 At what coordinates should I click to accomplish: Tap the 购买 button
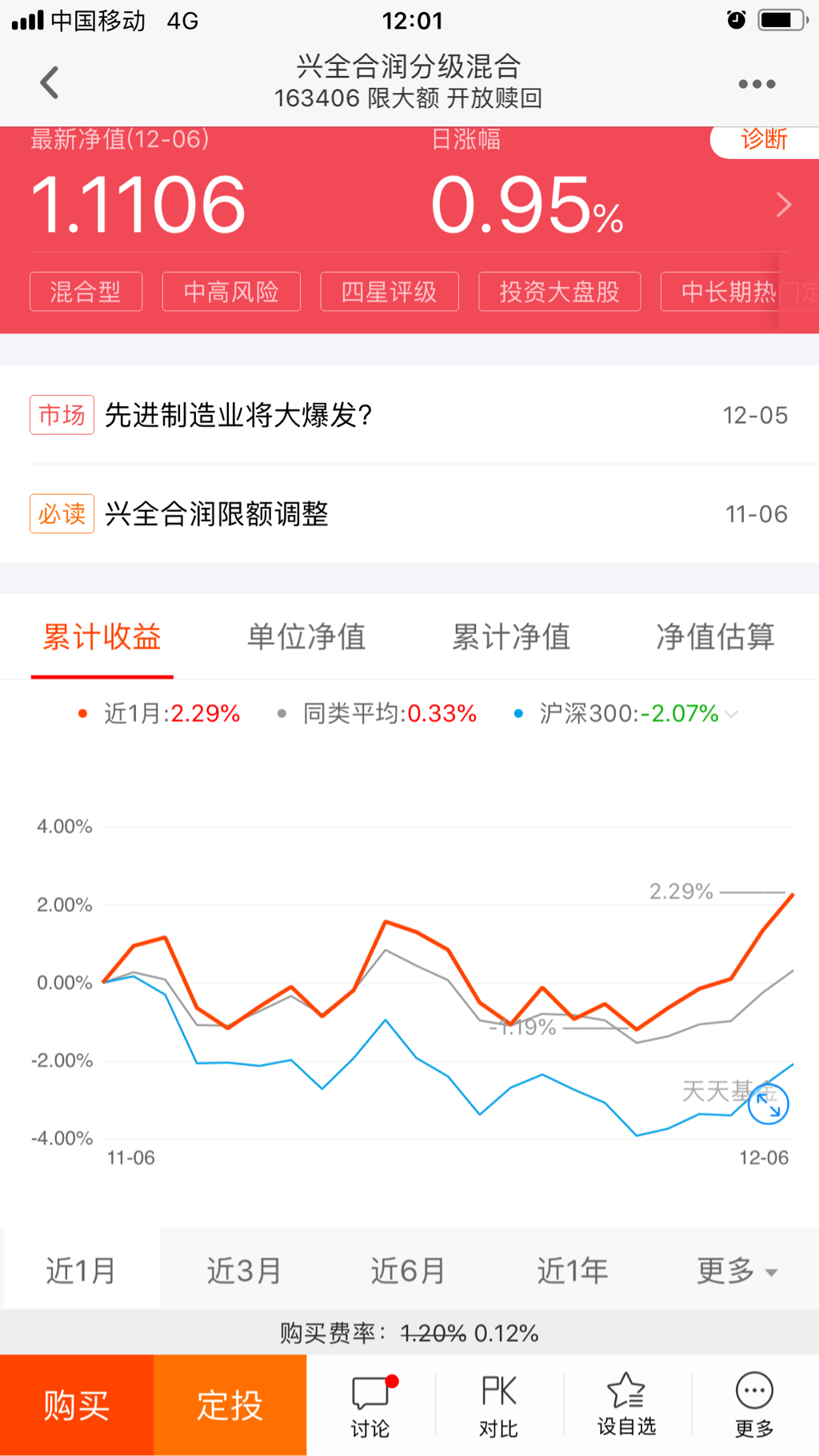[77, 1405]
